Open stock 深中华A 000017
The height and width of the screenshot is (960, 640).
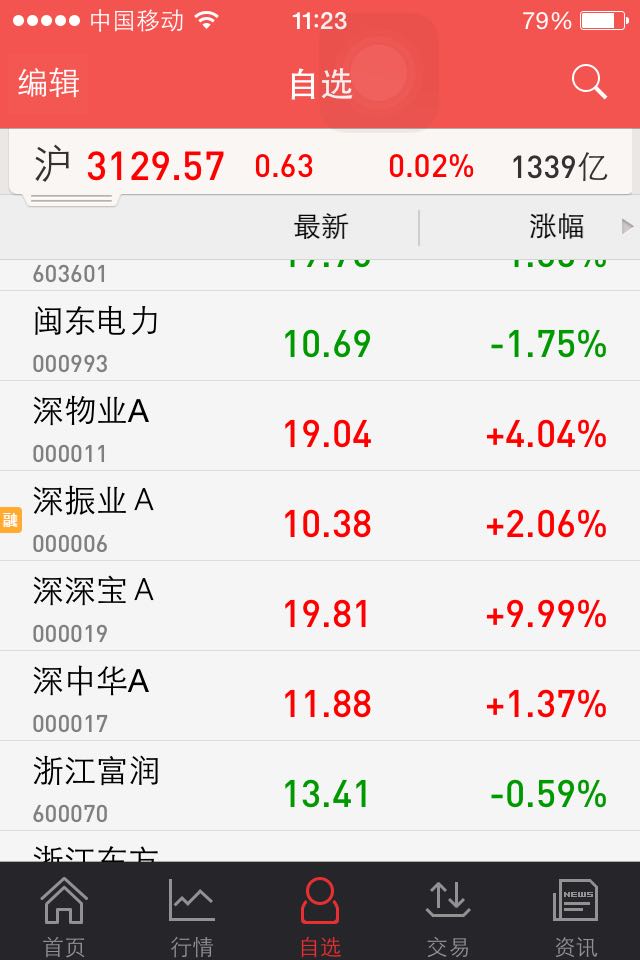pyautogui.click(x=320, y=697)
